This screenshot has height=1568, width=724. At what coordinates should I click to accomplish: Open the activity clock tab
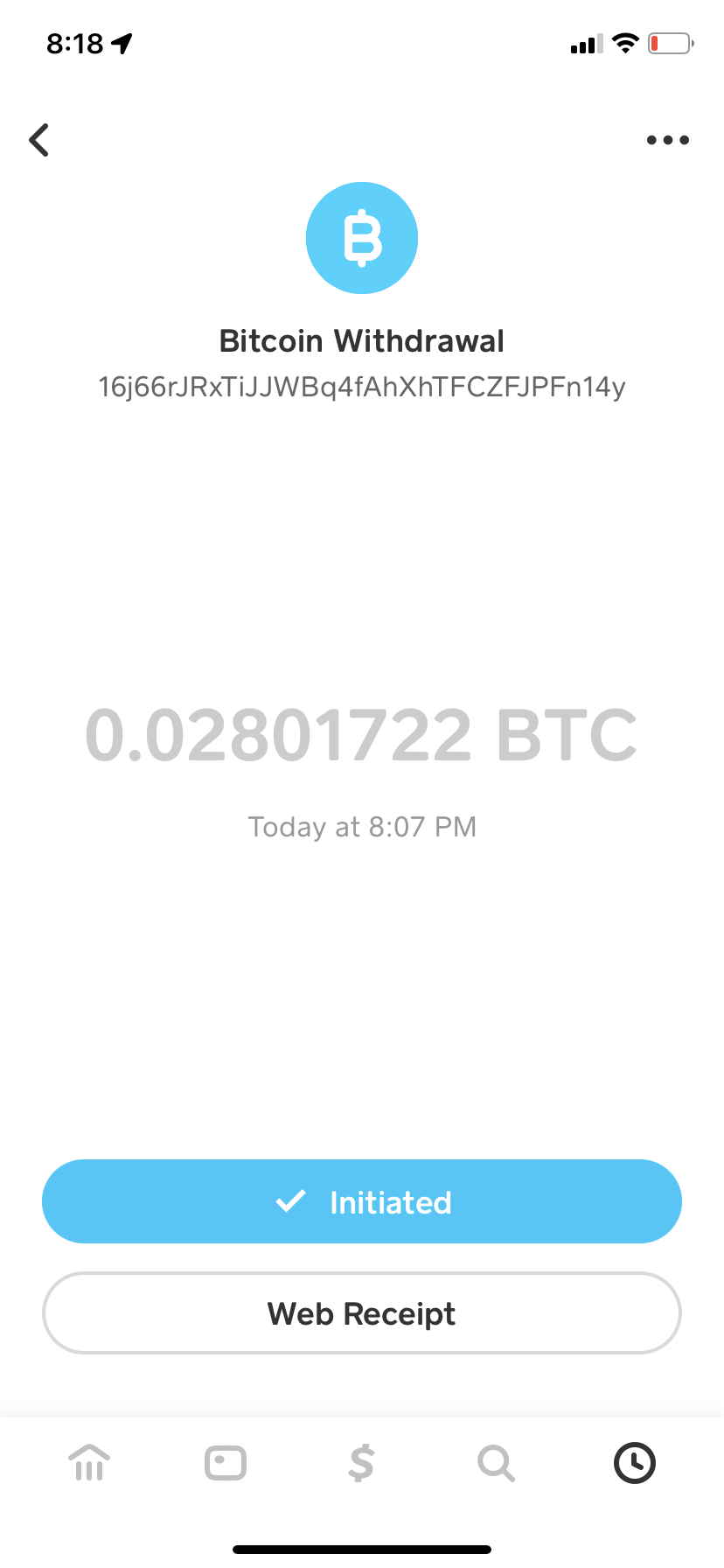click(x=634, y=1463)
